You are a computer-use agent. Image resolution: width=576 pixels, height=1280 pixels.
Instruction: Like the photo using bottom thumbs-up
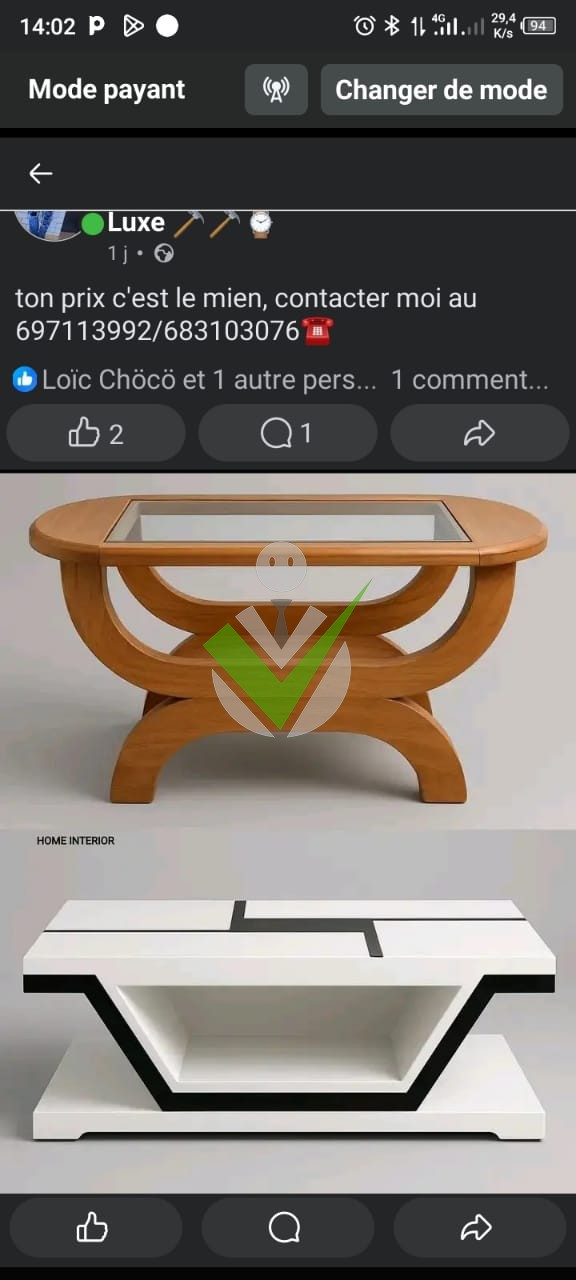[x=96, y=1227]
